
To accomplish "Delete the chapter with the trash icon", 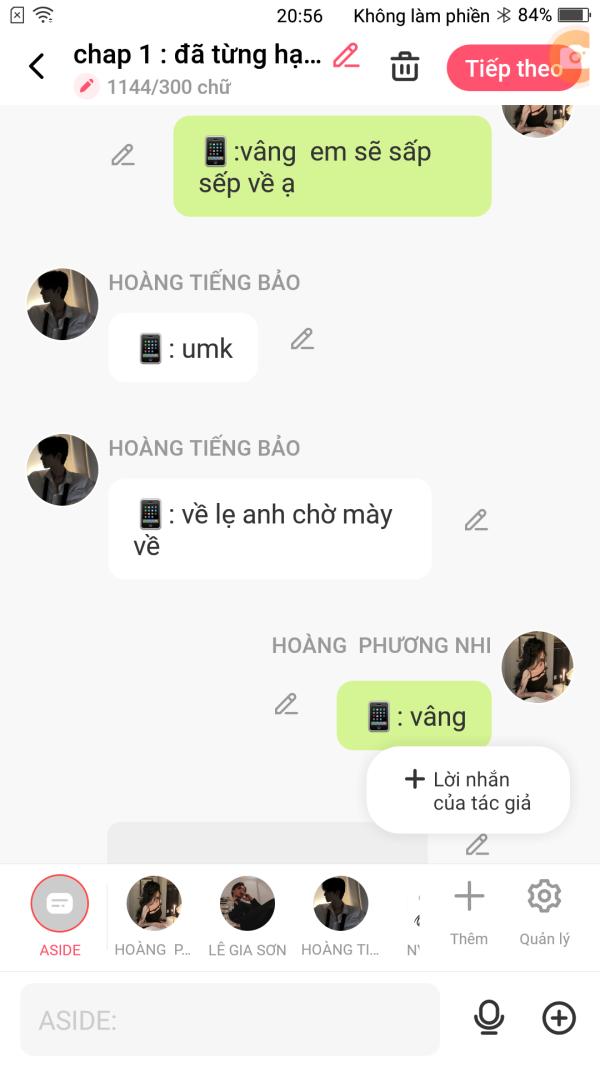I will pyautogui.click(x=404, y=67).
